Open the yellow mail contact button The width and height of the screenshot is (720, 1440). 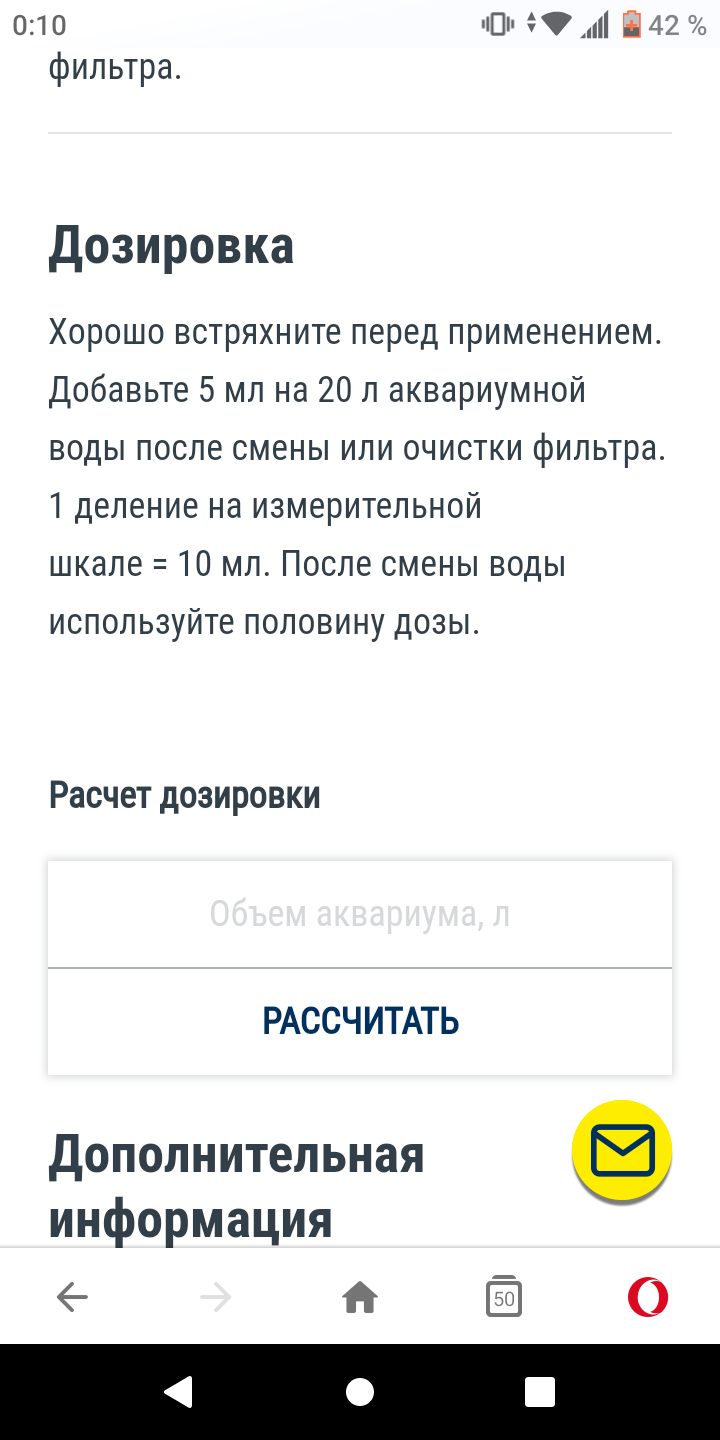622,1151
